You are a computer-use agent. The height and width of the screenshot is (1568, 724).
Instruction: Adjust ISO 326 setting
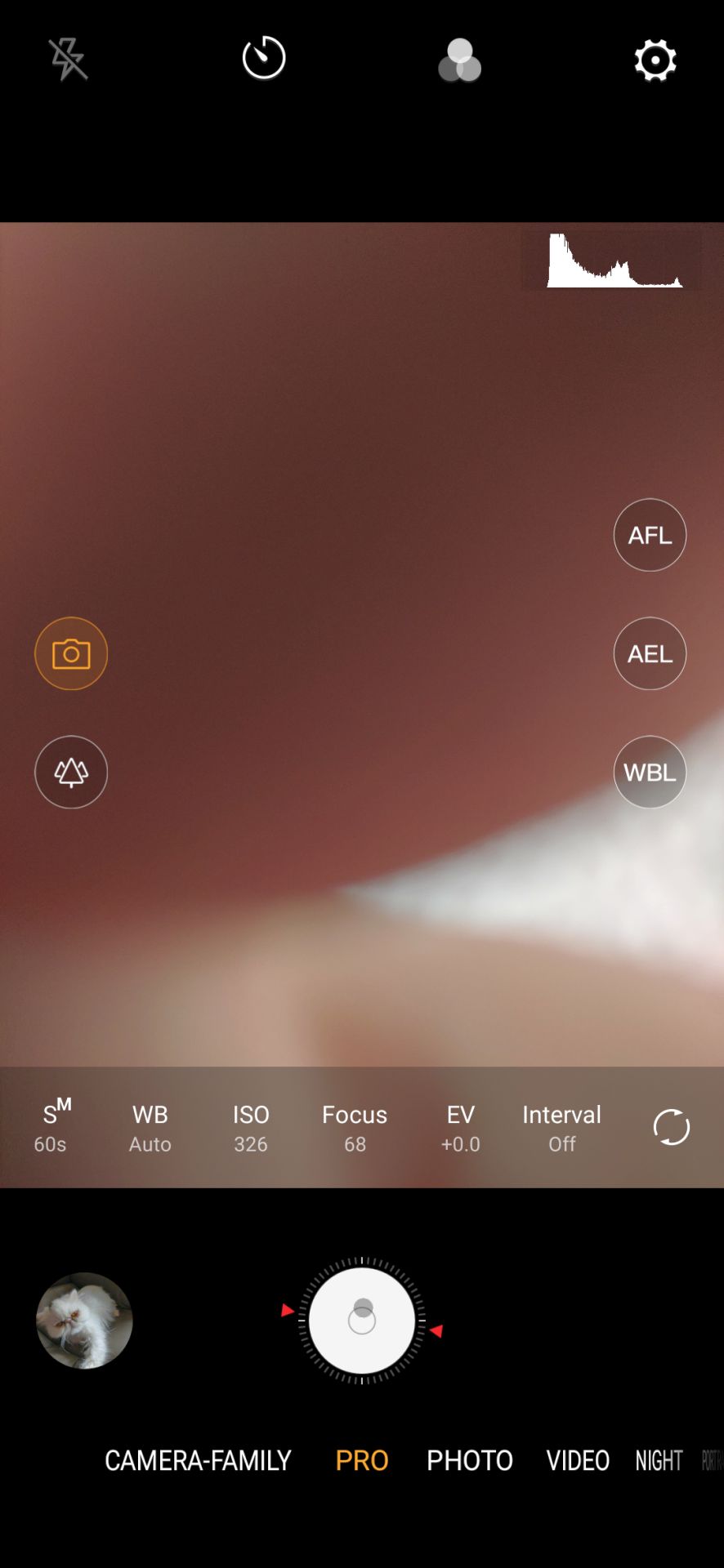(x=251, y=1128)
